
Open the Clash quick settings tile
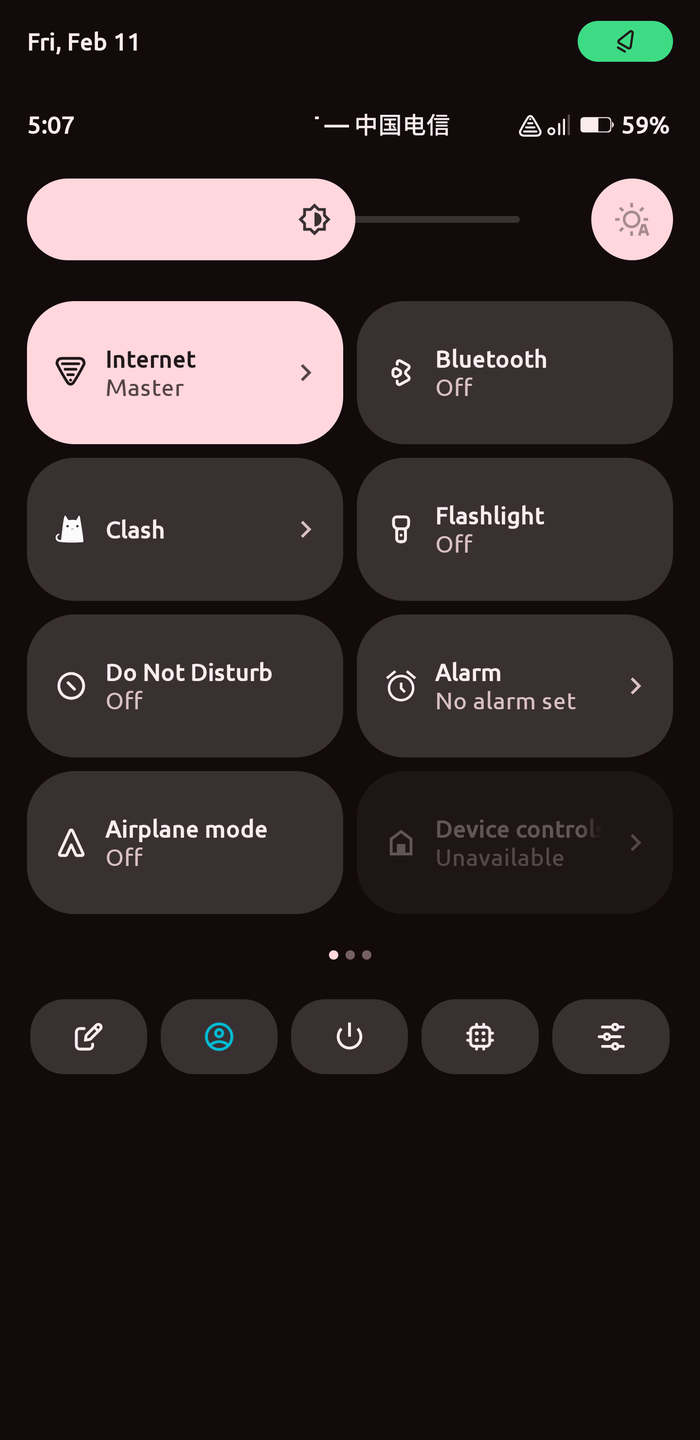coord(185,529)
